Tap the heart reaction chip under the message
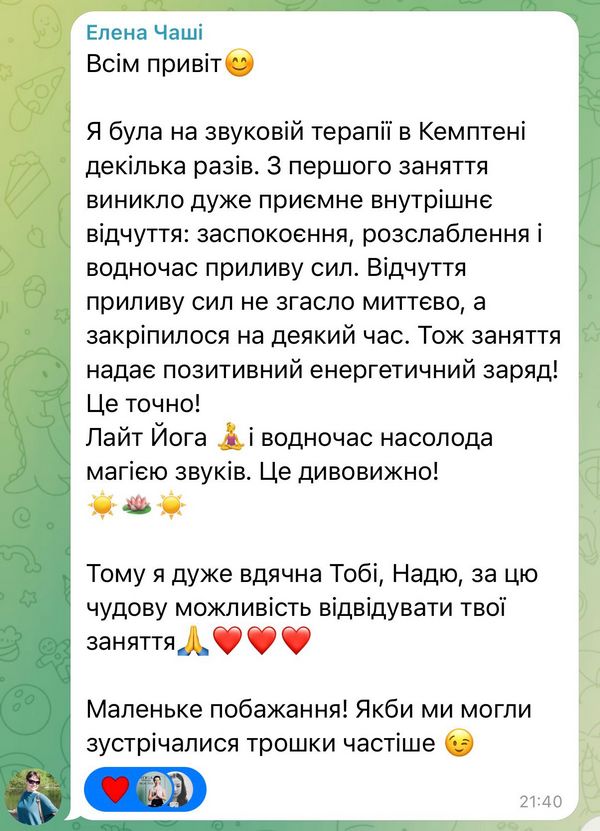 point(145,788)
